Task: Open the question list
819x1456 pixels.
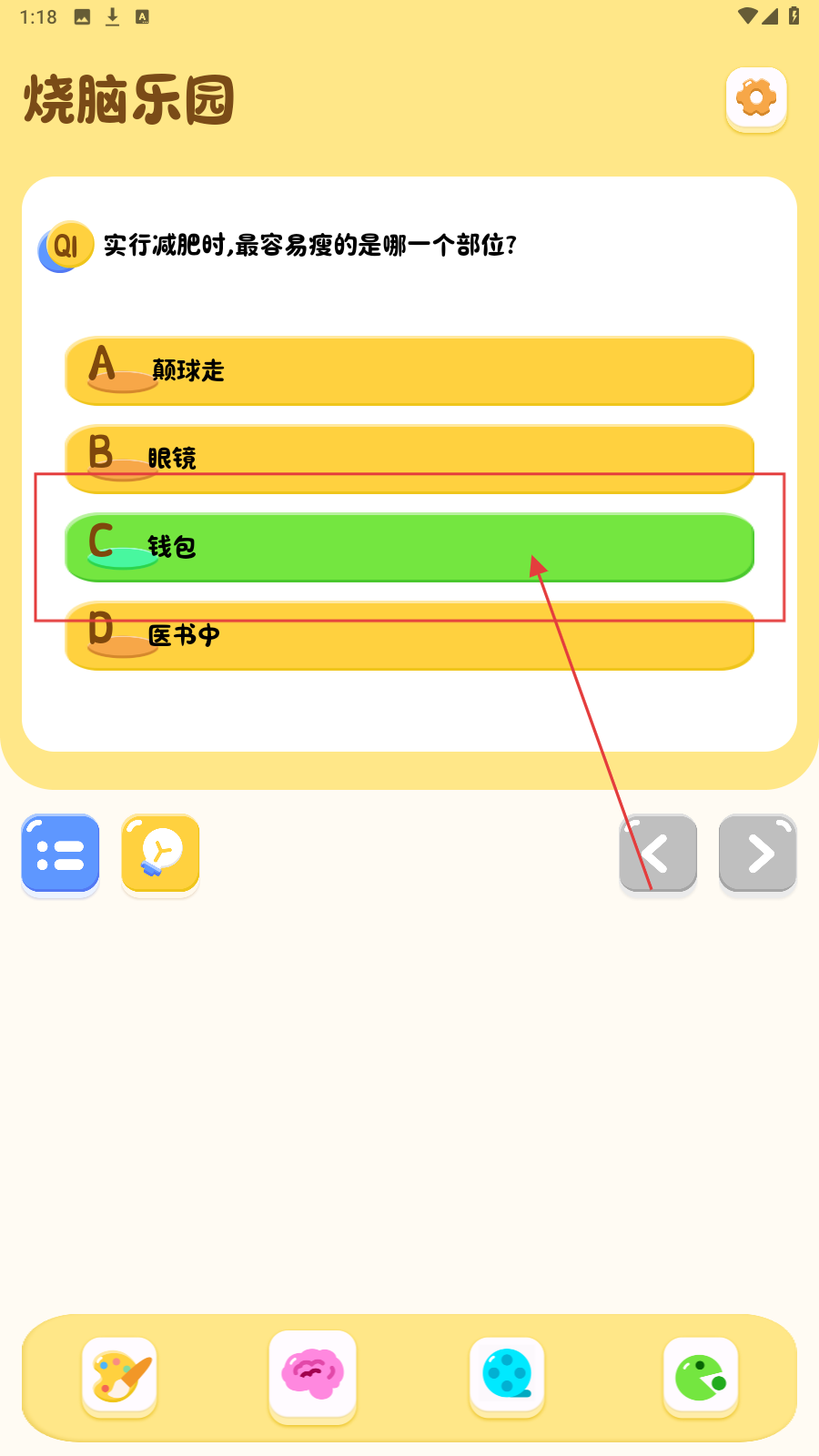Action: [60, 854]
